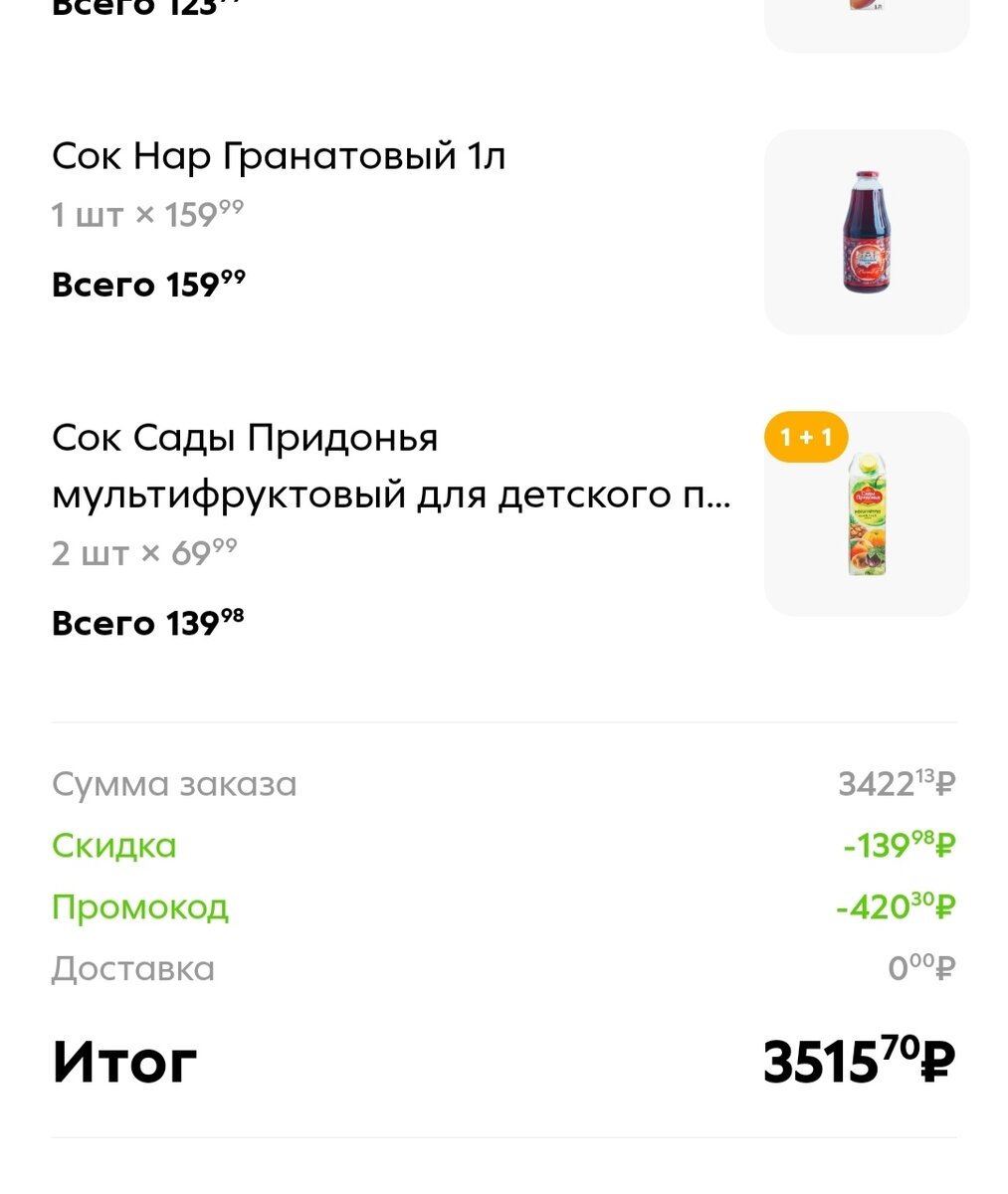Click the Доставка delivery row
Image resolution: width=1008 pixels, height=1194 pixels.
coord(132,967)
